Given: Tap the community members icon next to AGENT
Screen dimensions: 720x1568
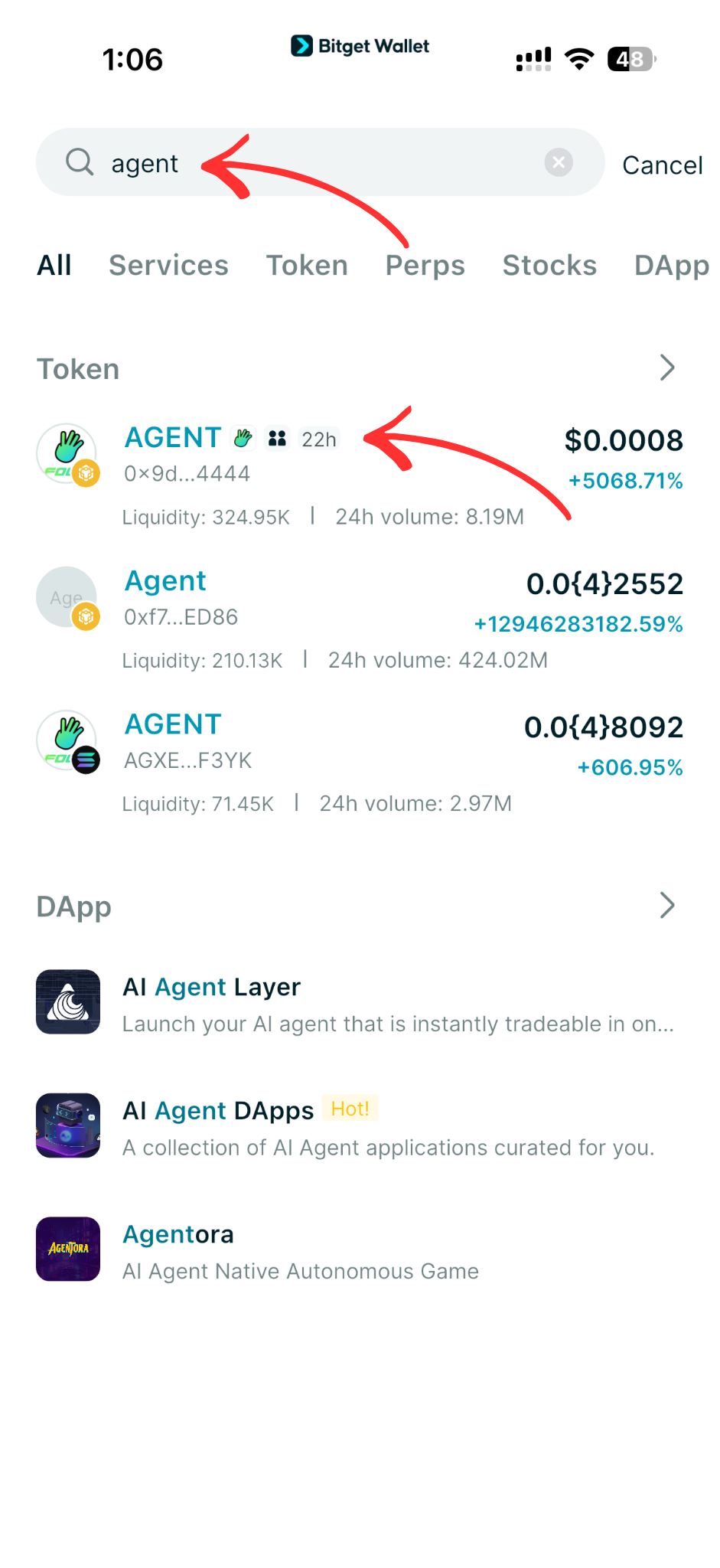Looking at the screenshot, I should (277, 438).
